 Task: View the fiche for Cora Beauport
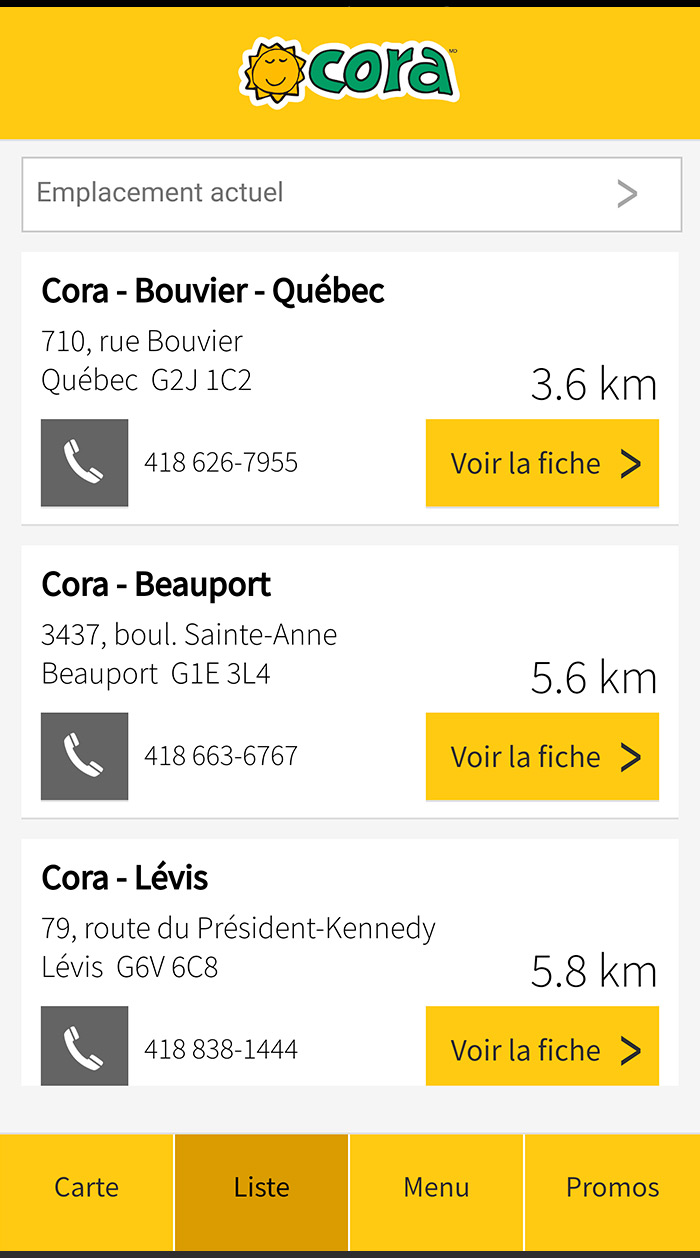click(x=542, y=756)
